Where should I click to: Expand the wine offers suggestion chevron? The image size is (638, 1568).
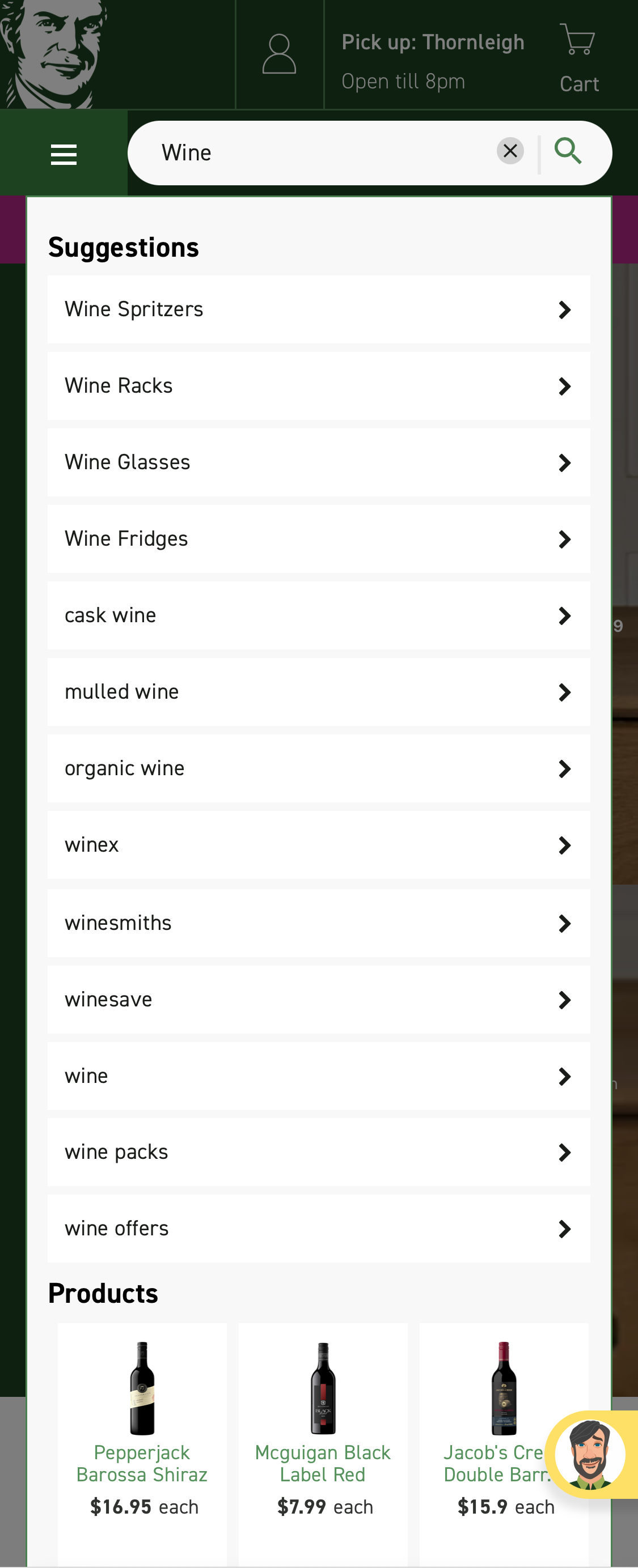pyautogui.click(x=564, y=1229)
